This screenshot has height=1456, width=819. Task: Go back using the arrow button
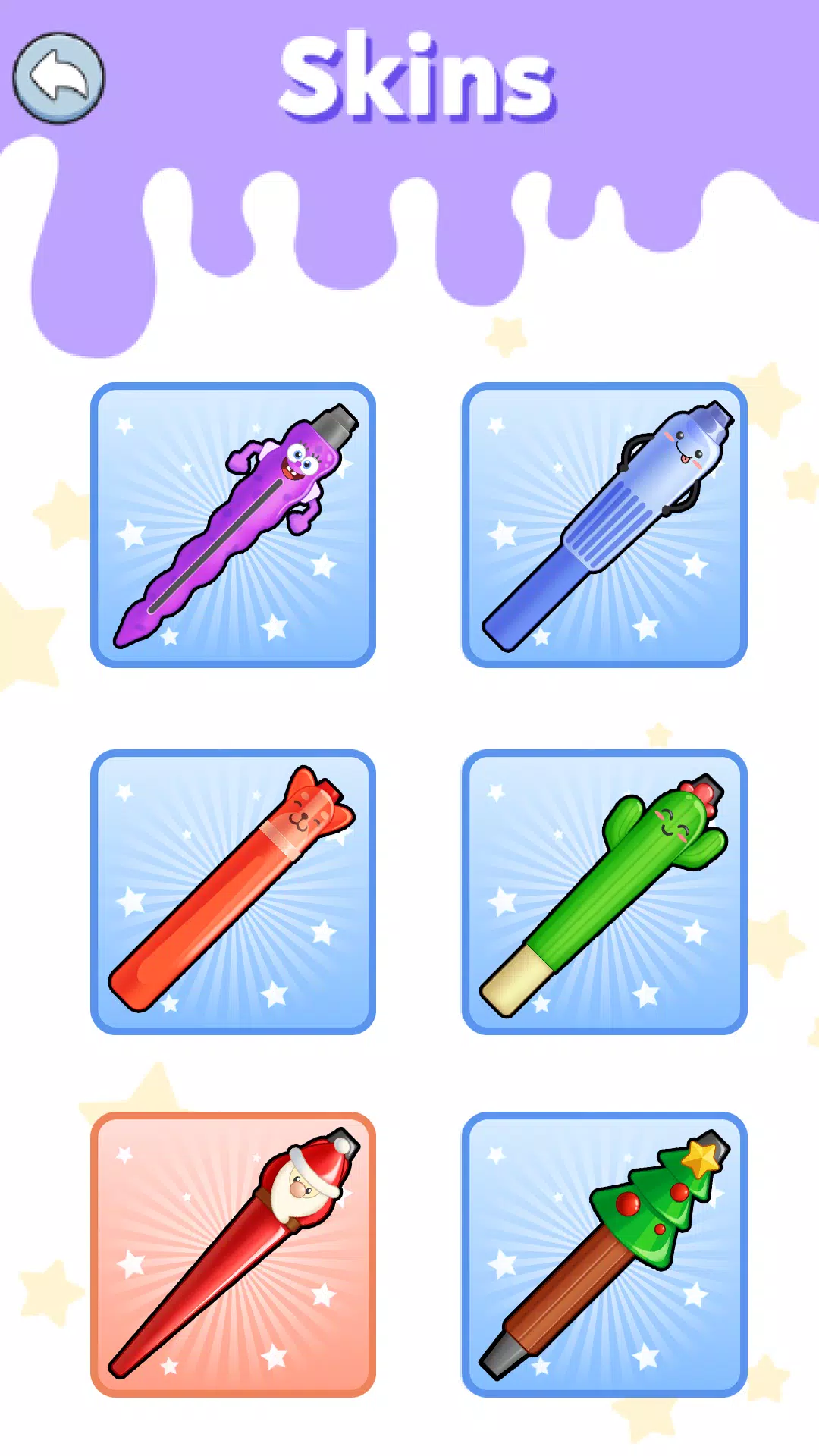[x=58, y=77]
